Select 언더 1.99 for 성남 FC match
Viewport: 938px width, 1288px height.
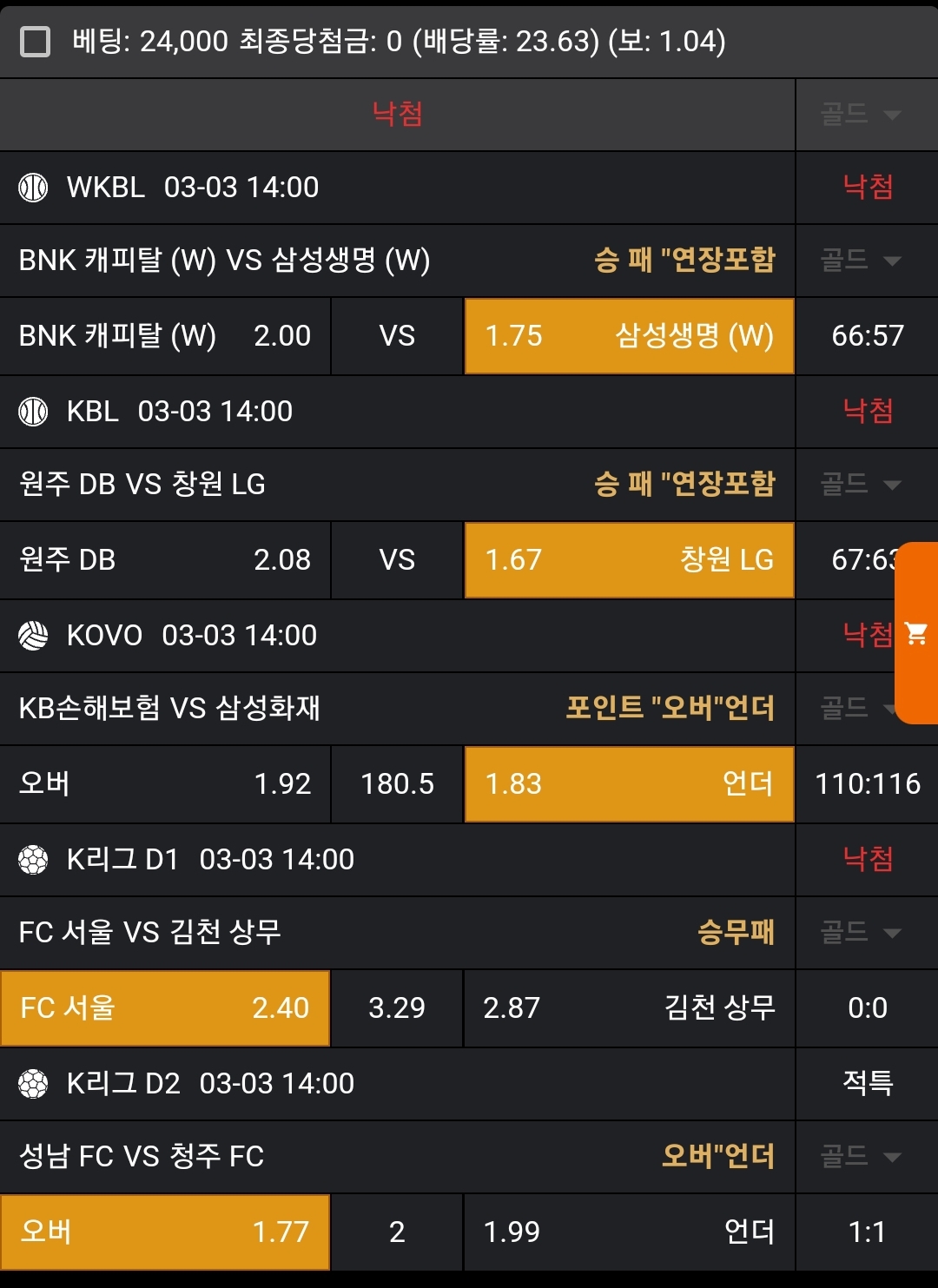tap(629, 1232)
